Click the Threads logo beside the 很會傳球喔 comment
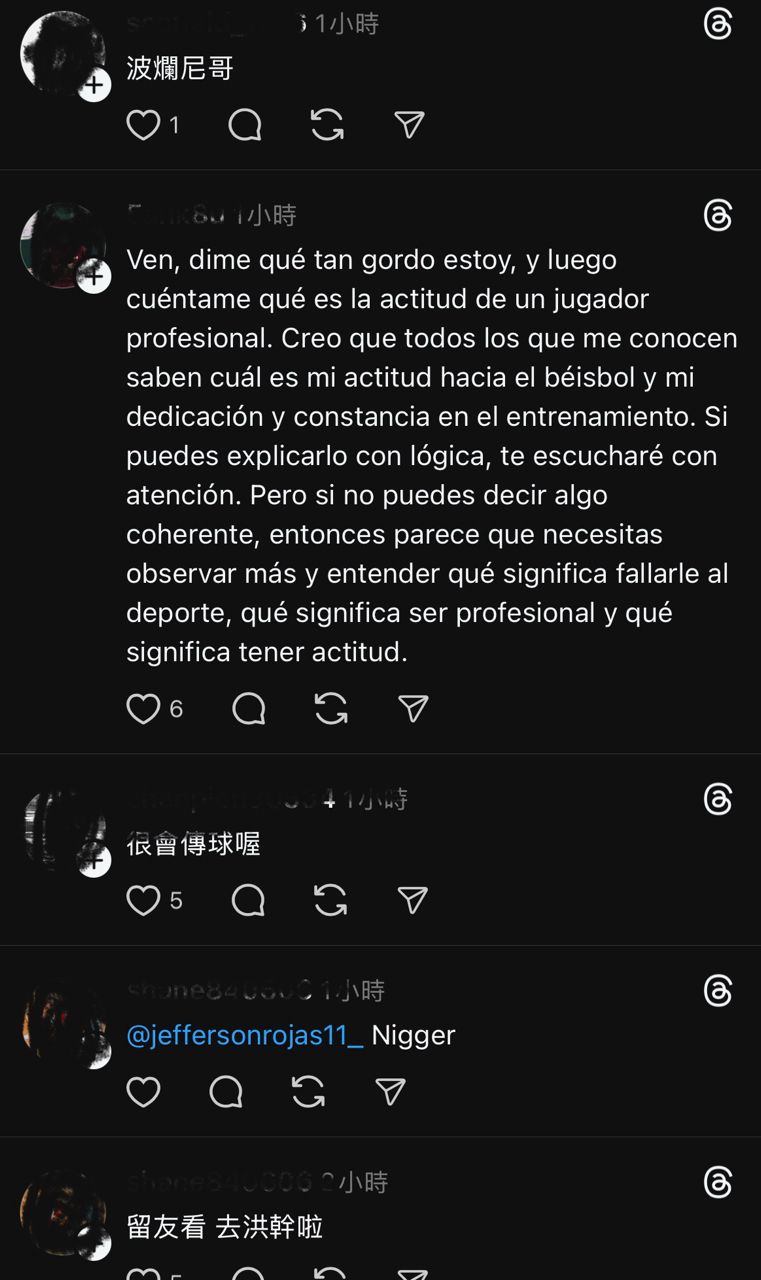Screen dimensions: 761x1280 pos(717,797)
